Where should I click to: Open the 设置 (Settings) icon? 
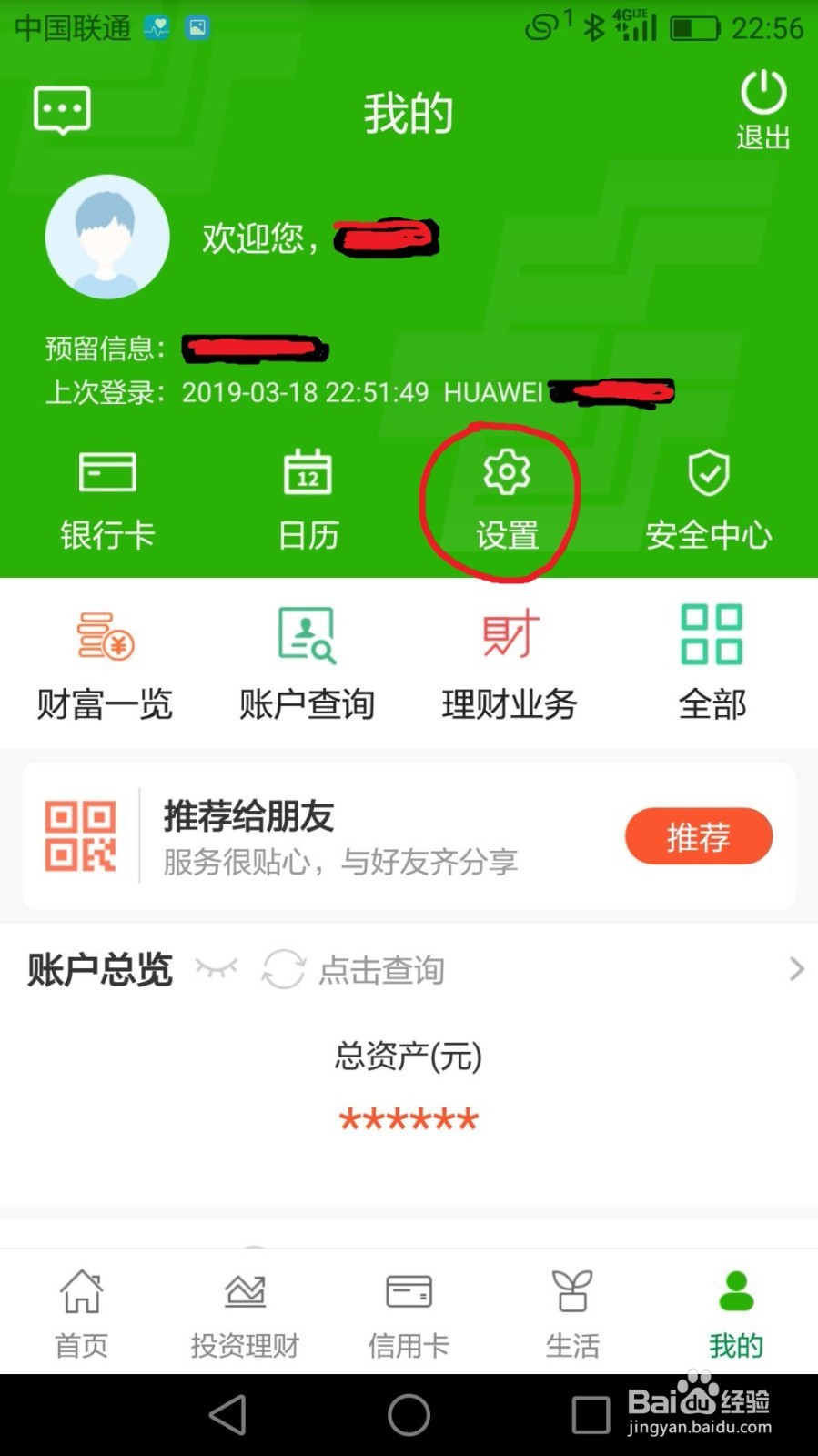(506, 496)
